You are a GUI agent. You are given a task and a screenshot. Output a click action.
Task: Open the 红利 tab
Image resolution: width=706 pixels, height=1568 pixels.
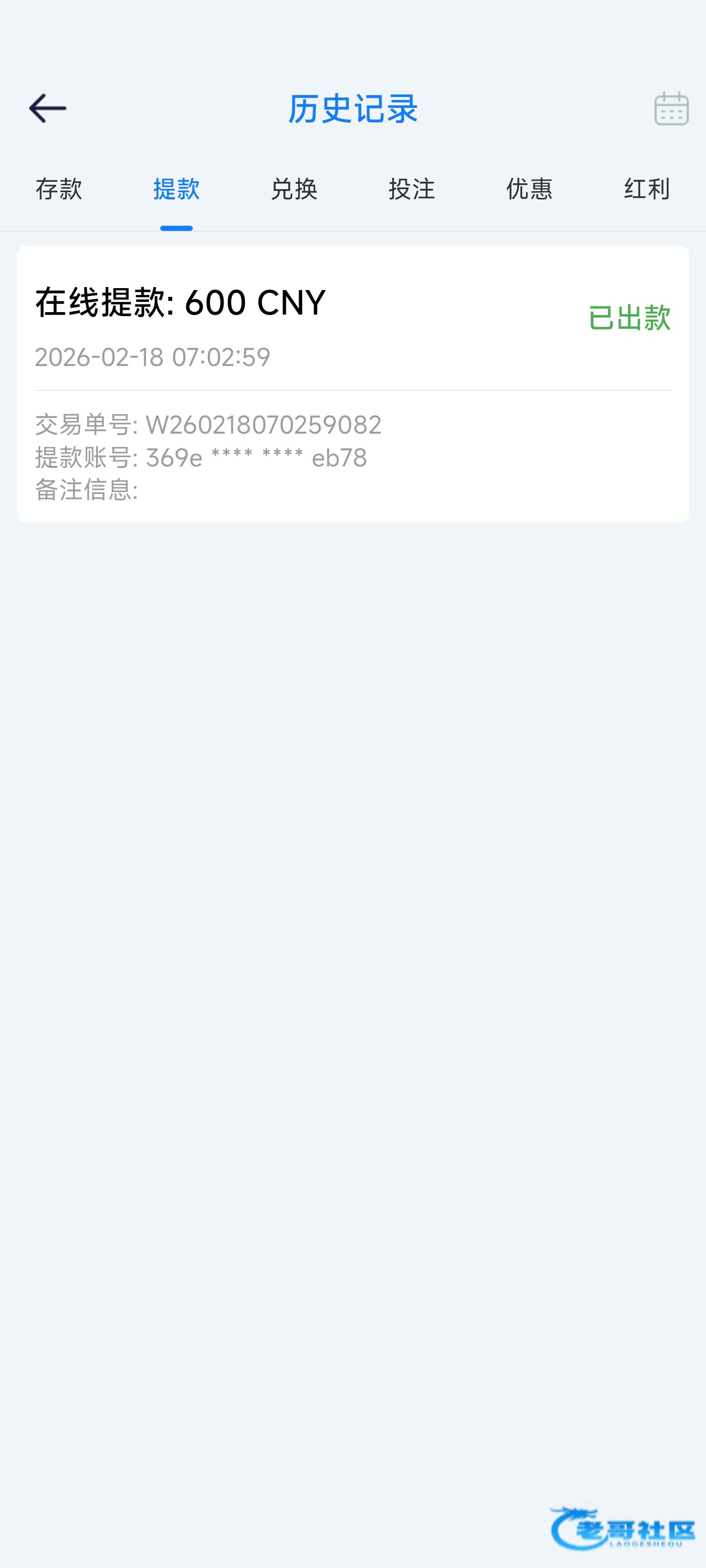tap(646, 189)
